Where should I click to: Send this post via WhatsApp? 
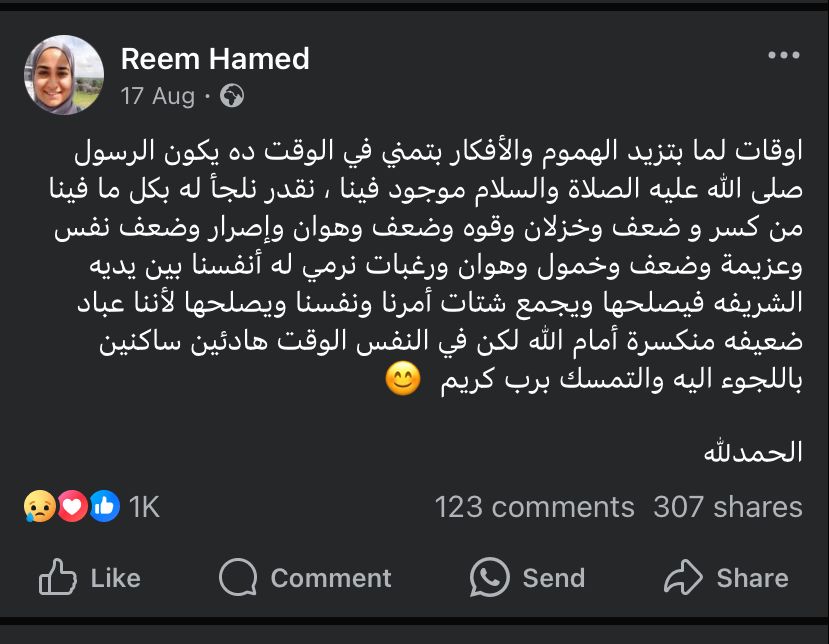click(528, 578)
